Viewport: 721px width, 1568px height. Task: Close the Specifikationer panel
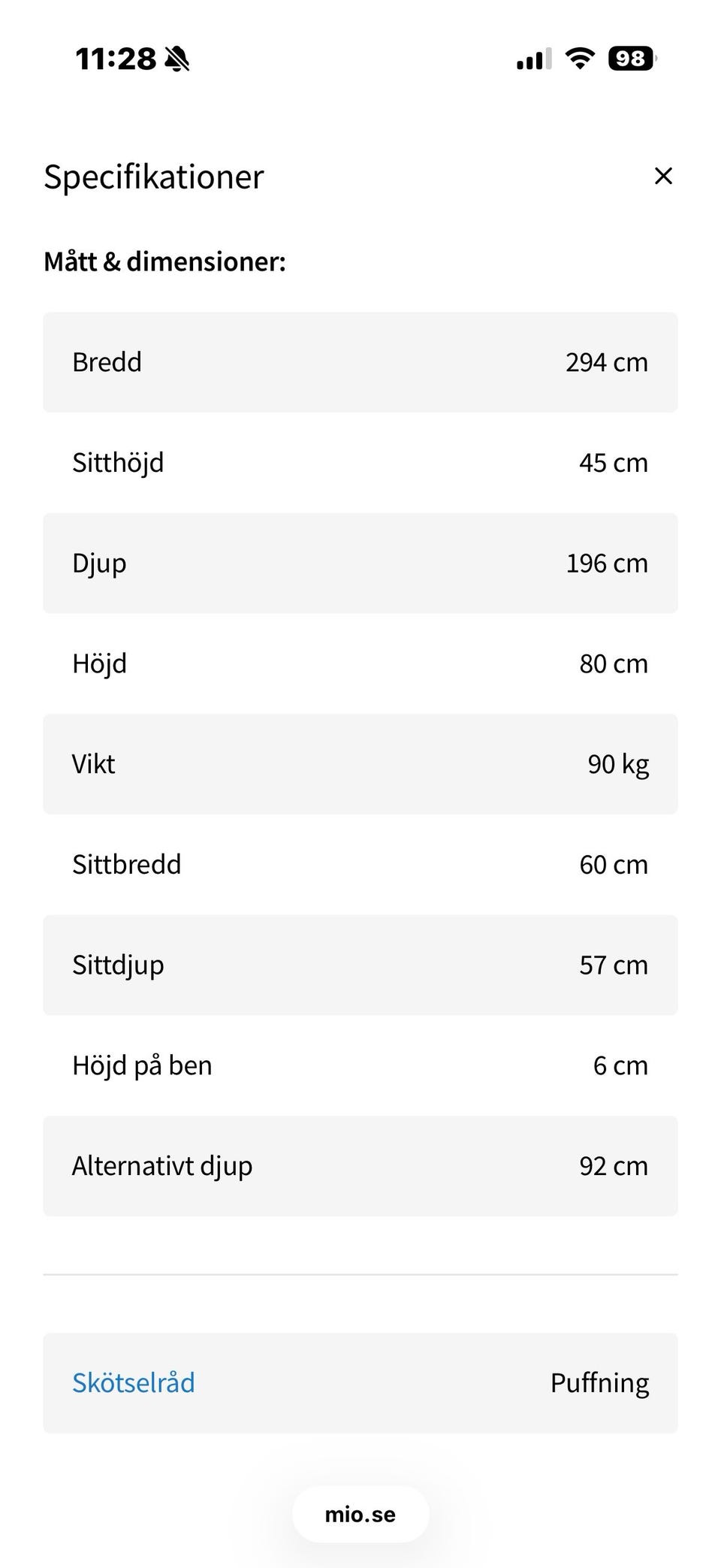(x=663, y=176)
